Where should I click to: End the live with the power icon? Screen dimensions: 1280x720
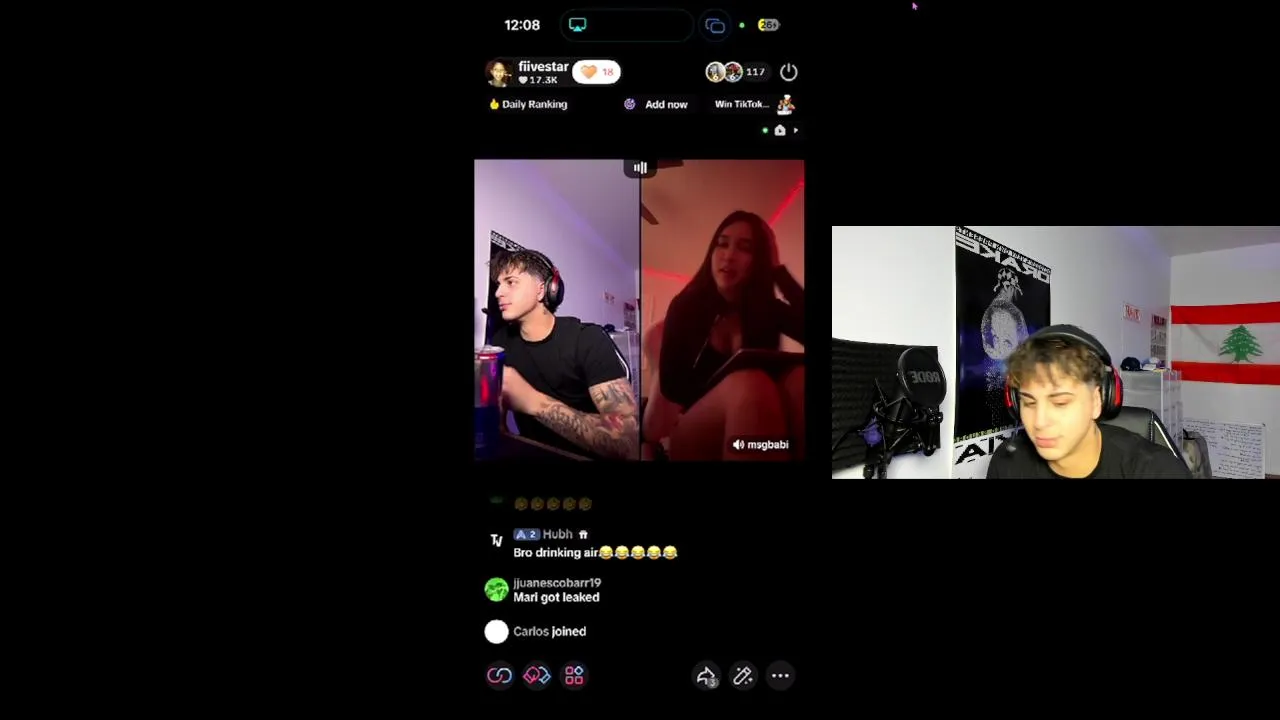(788, 72)
